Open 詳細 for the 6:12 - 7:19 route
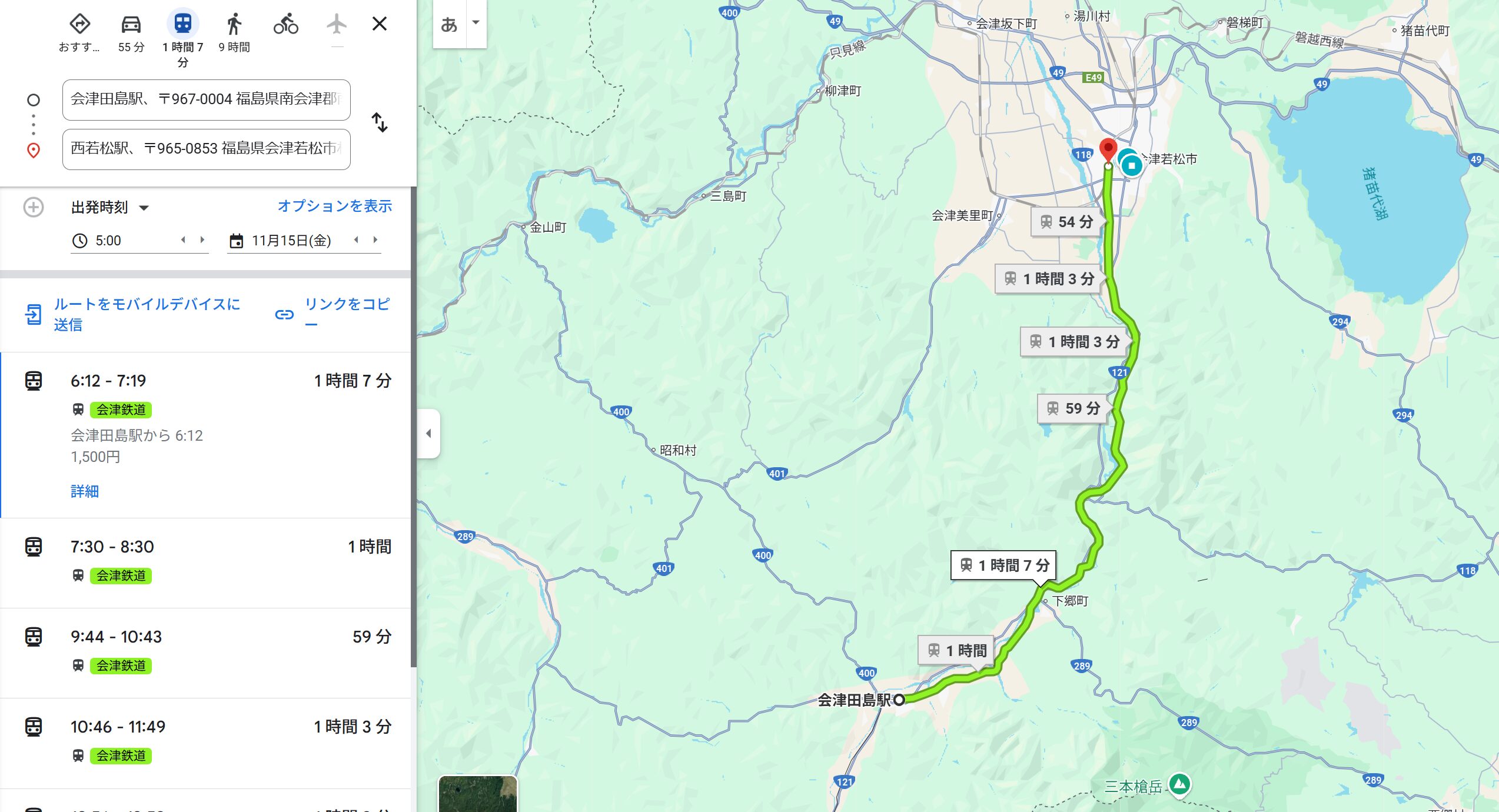Viewport: 1499px width, 812px height. 85,491
